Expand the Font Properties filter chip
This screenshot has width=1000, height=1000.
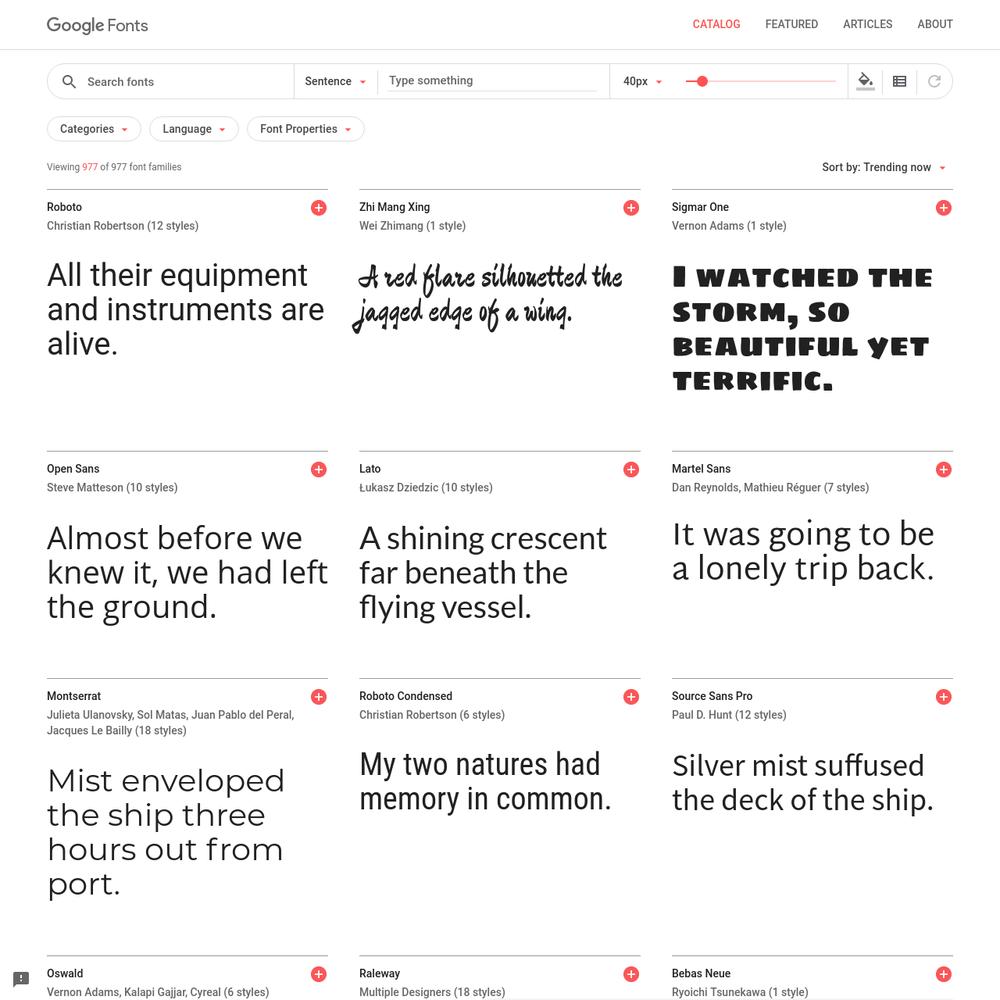[x=305, y=129]
